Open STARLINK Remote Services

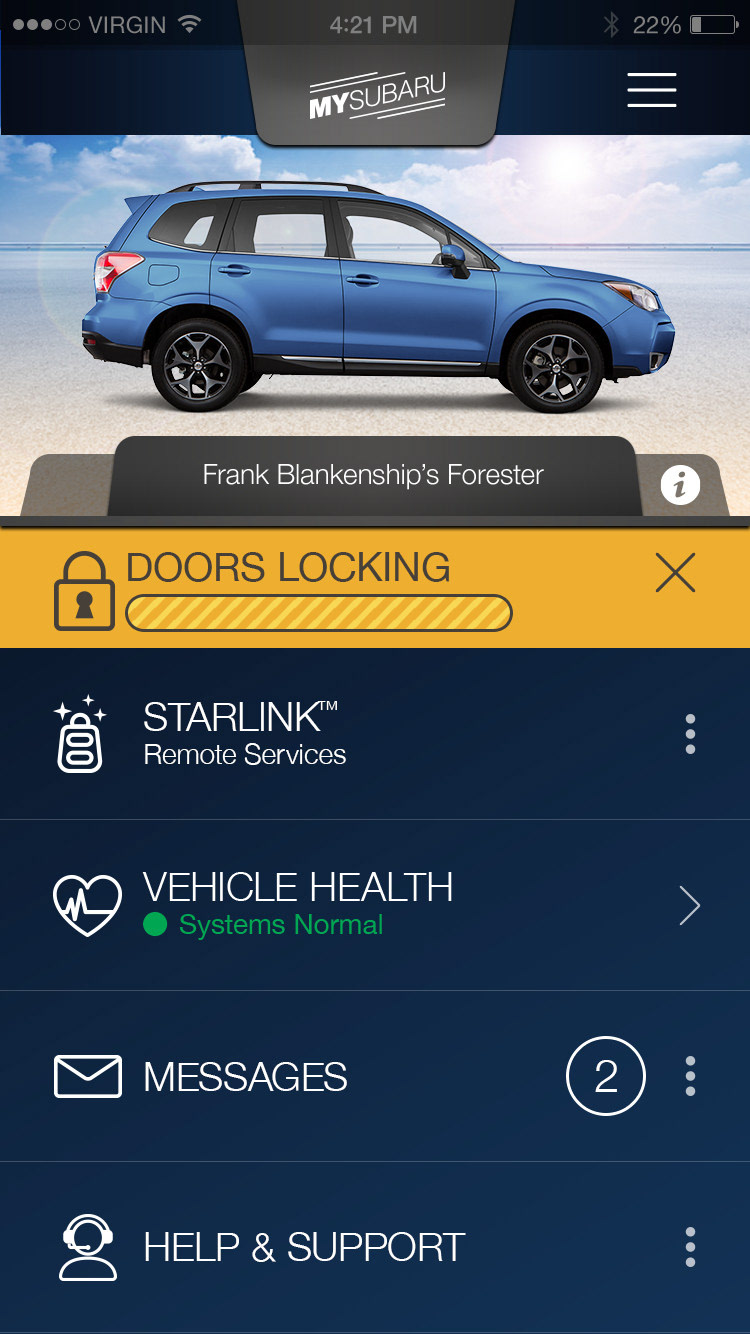coord(245,734)
